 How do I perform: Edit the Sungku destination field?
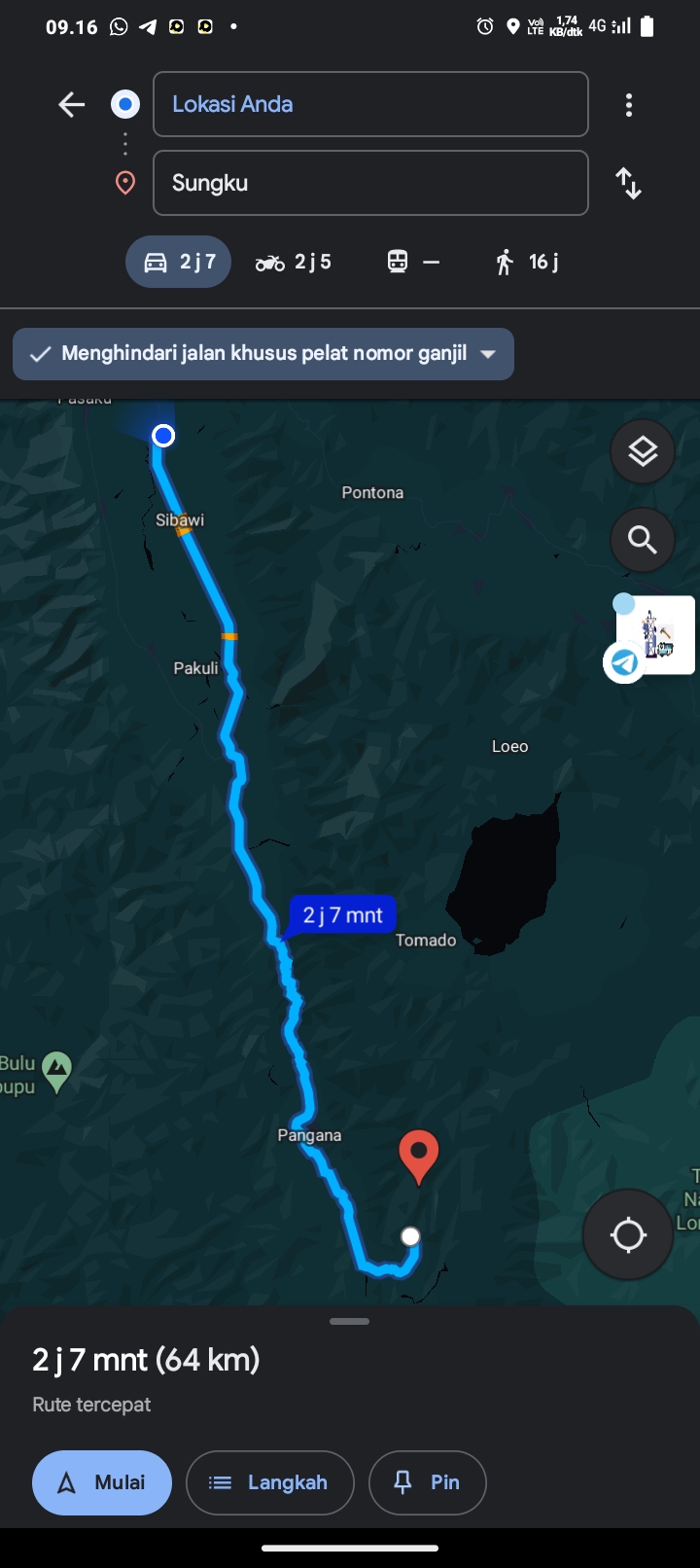[x=370, y=183]
